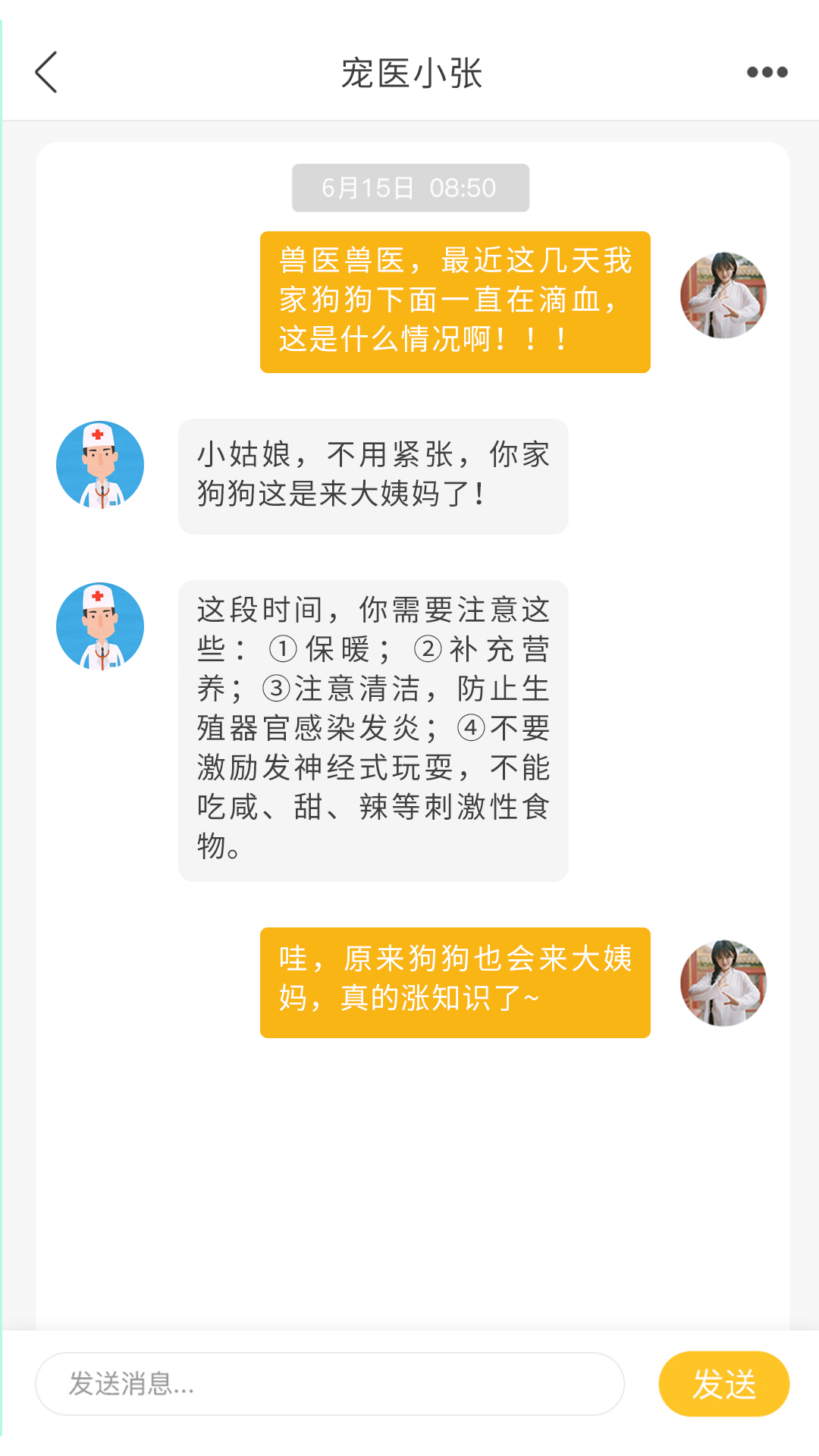Select the message 原来狗狗也会来大姨妈
819x1456 pixels.
pyautogui.click(x=454, y=981)
